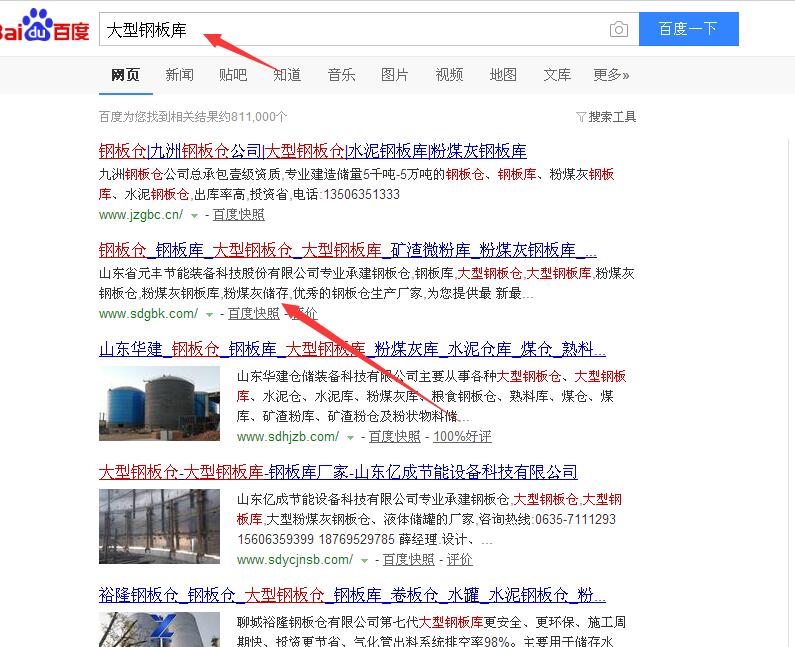This screenshot has height=647, width=795.
Task: Tap the search box with 大型钢板库
Action: click(x=350, y=30)
